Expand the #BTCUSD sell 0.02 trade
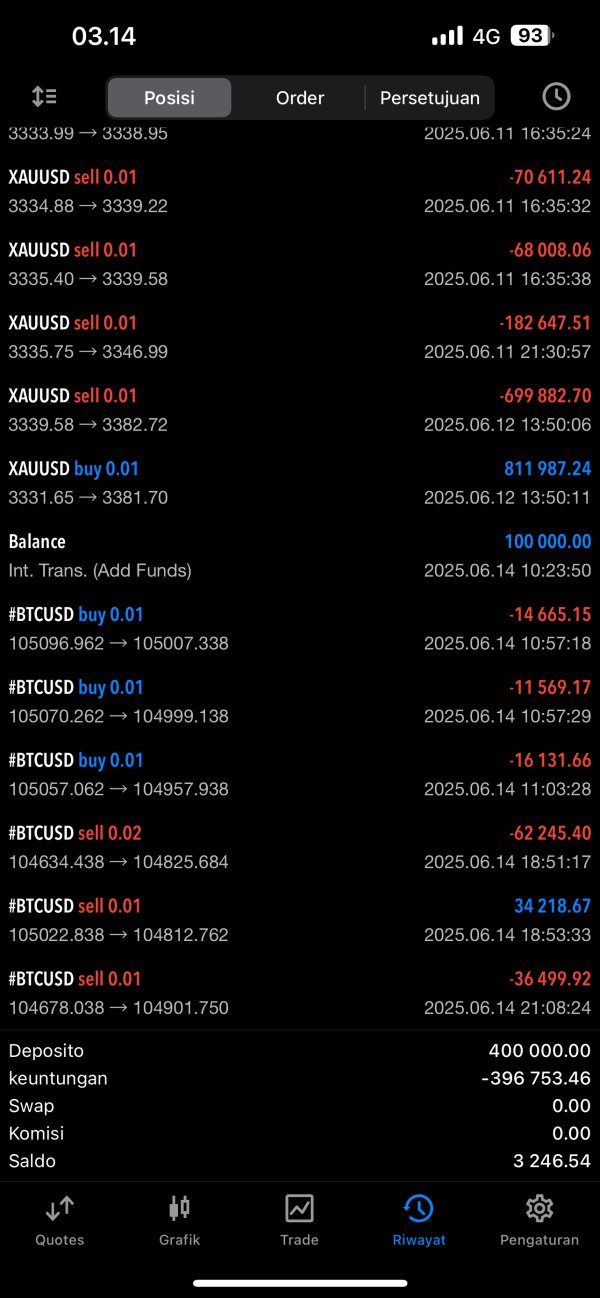This screenshot has width=600, height=1298. pyautogui.click(x=300, y=847)
